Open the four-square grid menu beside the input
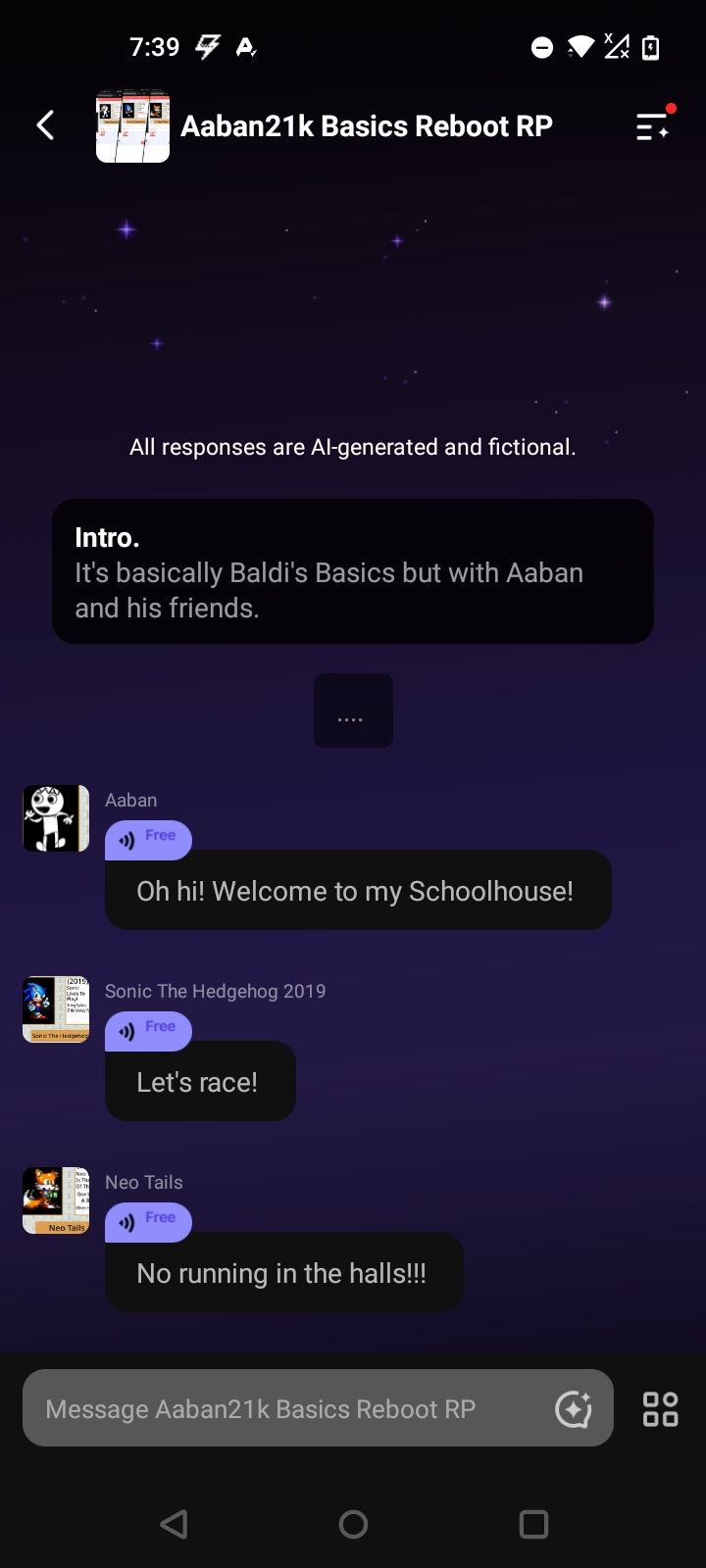This screenshot has width=706, height=1568. click(x=660, y=1408)
